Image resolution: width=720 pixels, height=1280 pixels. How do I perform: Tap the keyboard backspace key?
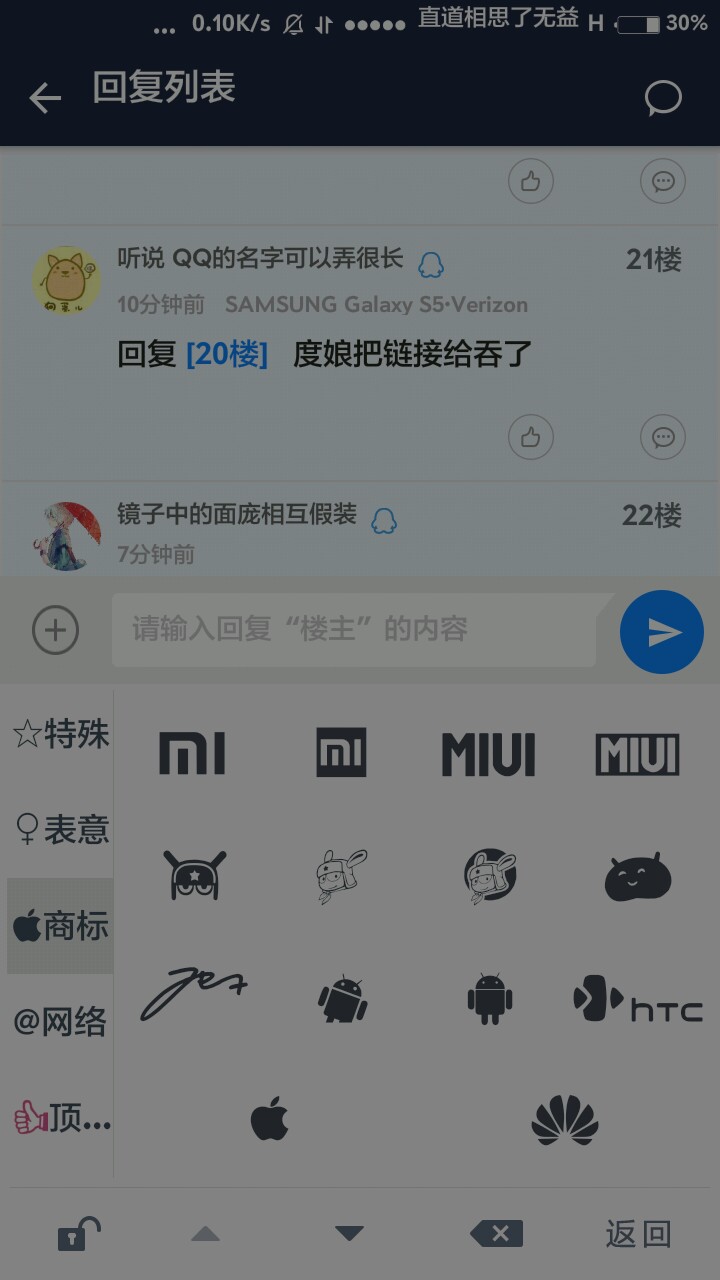[x=496, y=1234]
